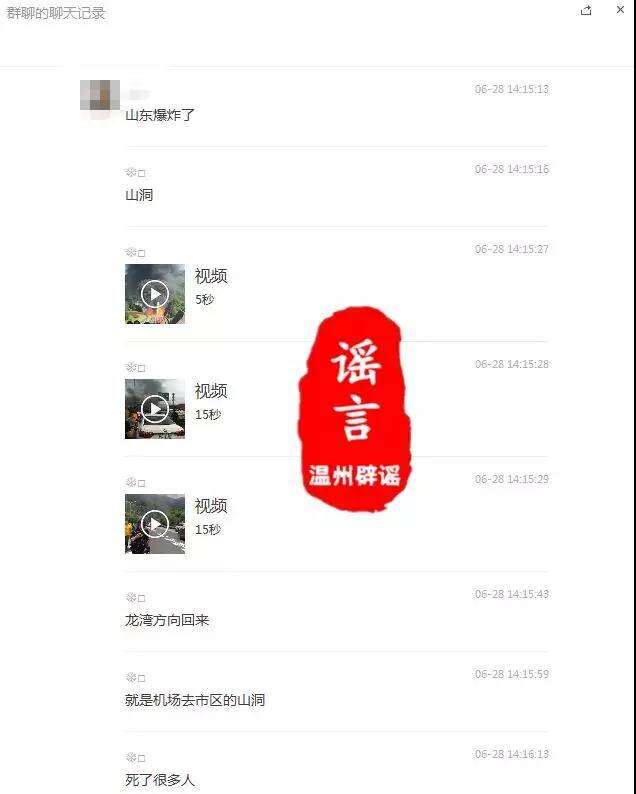Play the 15-second video sent at 14:15:28

[154, 408]
